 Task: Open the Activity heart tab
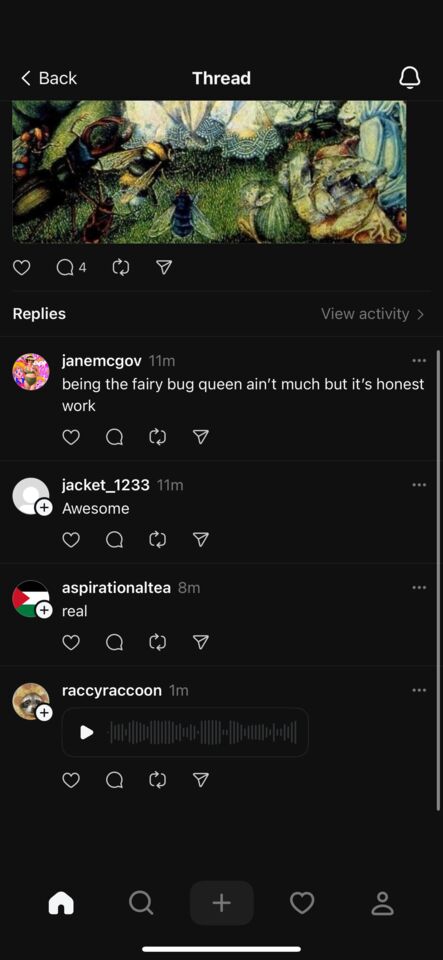[302, 903]
